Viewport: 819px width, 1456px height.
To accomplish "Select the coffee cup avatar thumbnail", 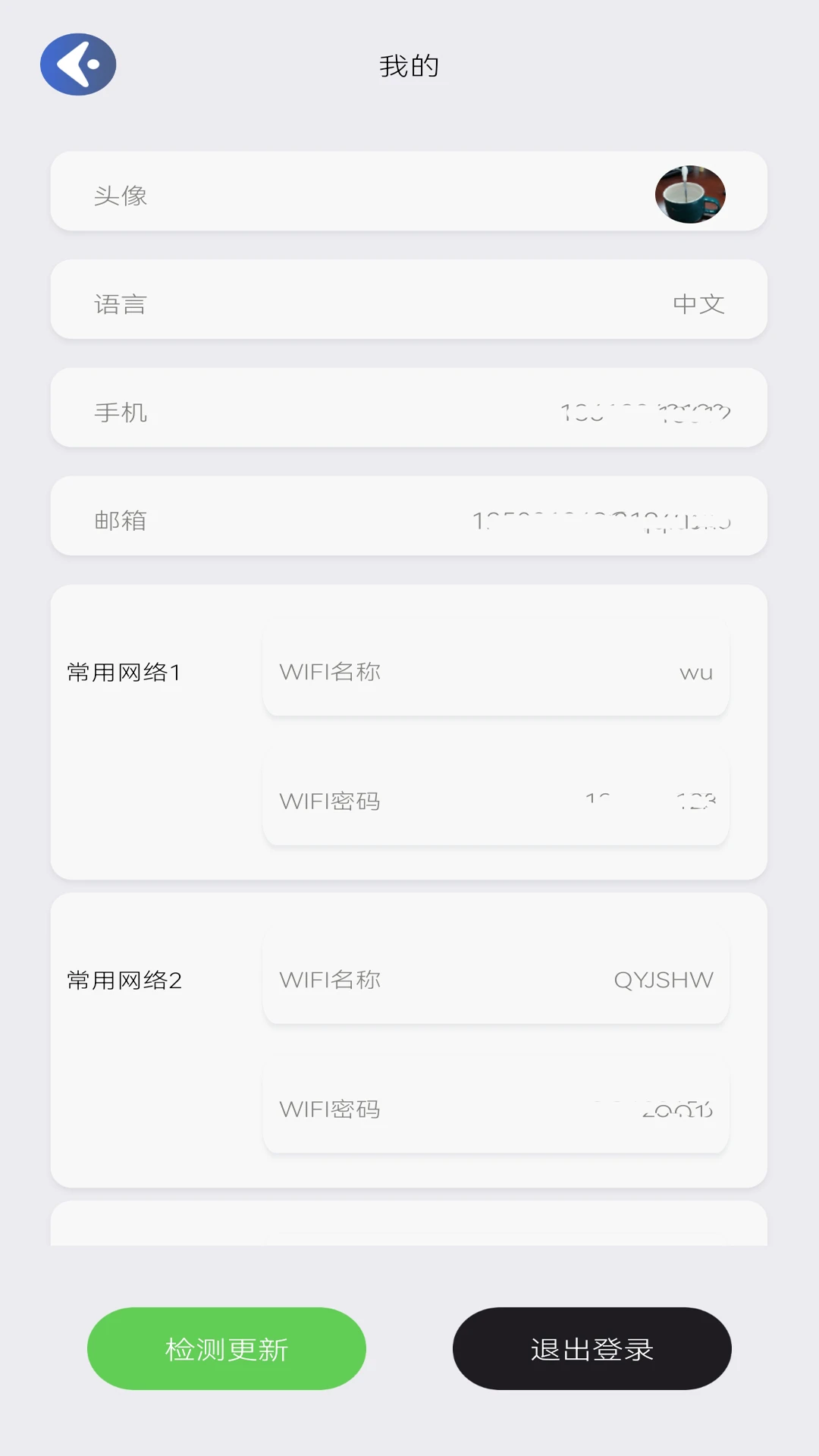I will 691,192.
